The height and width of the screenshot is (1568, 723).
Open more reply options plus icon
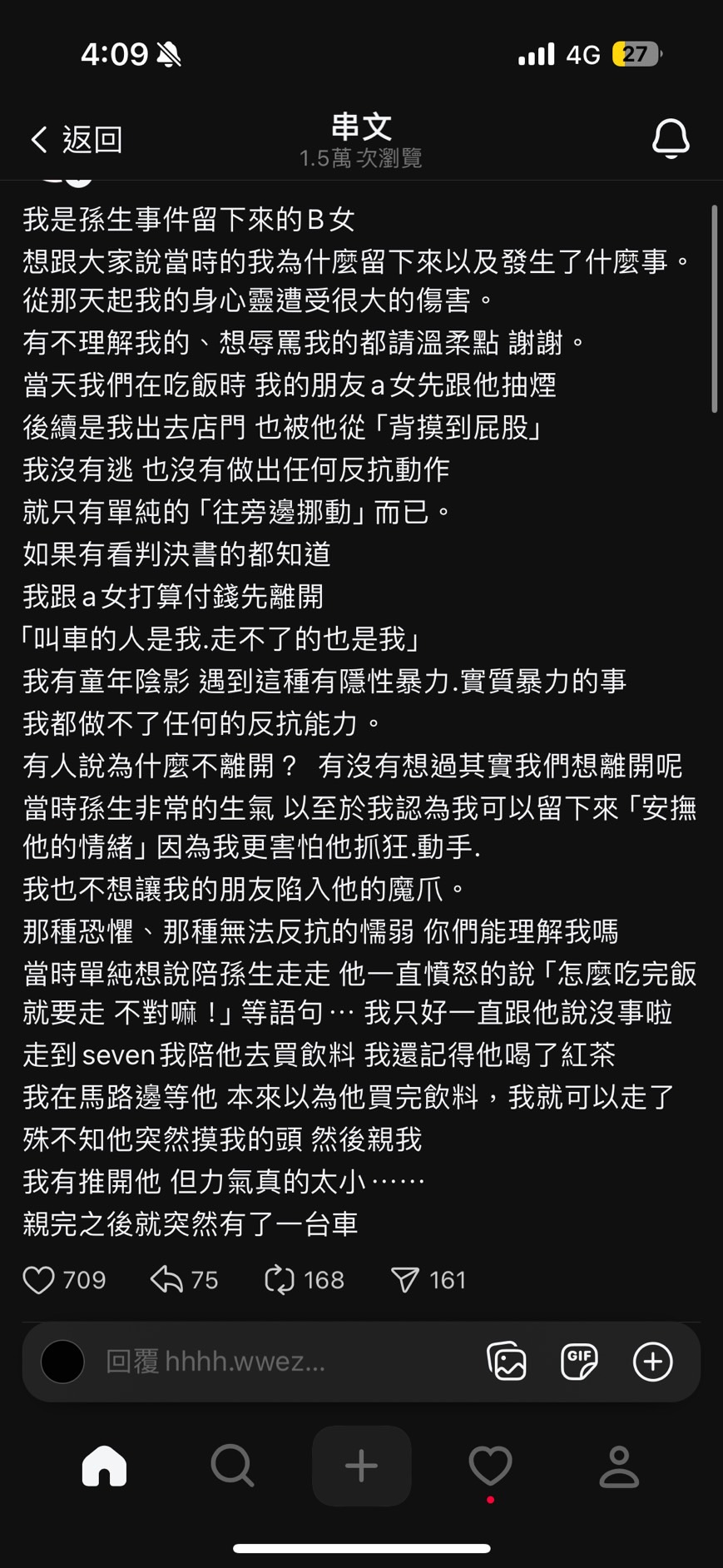(x=652, y=1362)
